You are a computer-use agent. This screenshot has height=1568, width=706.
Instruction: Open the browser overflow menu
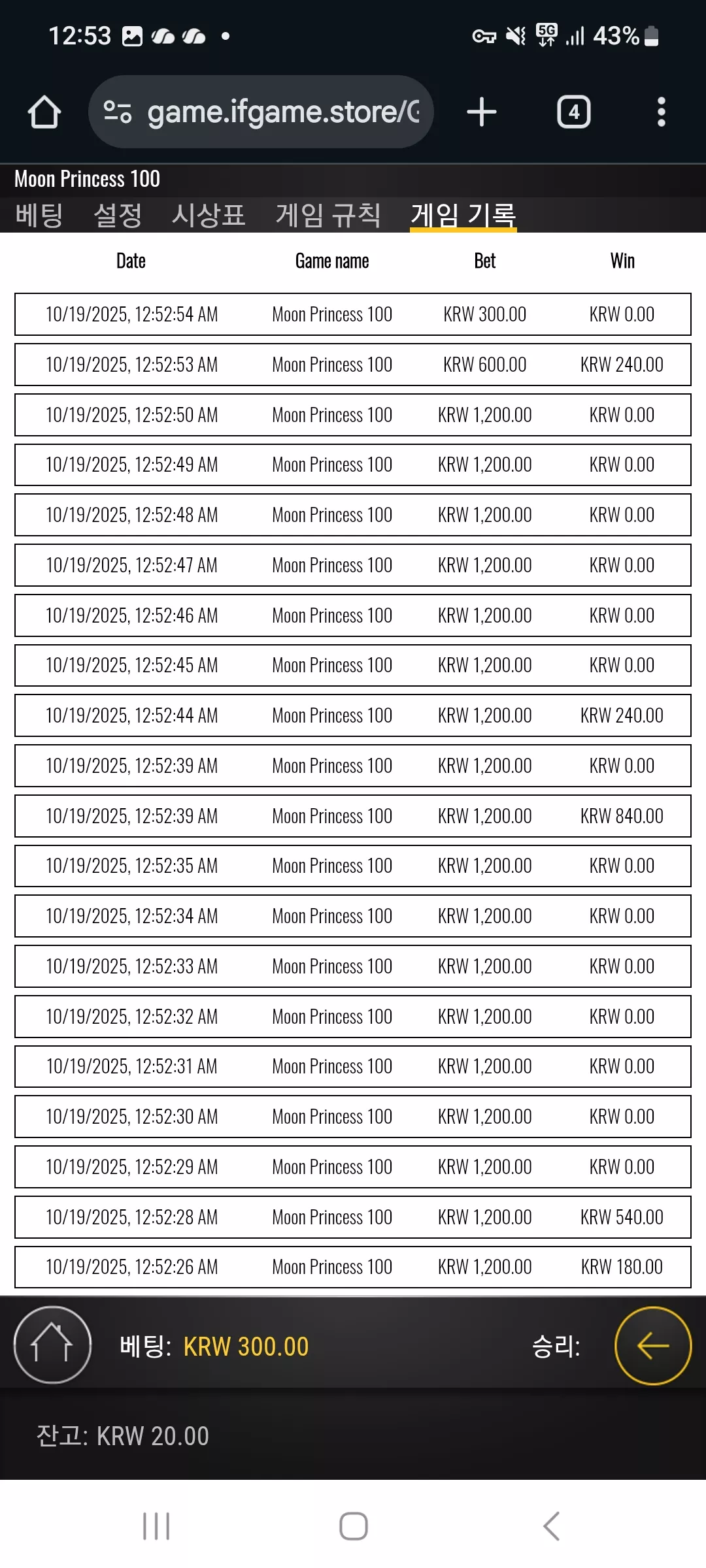(x=662, y=112)
